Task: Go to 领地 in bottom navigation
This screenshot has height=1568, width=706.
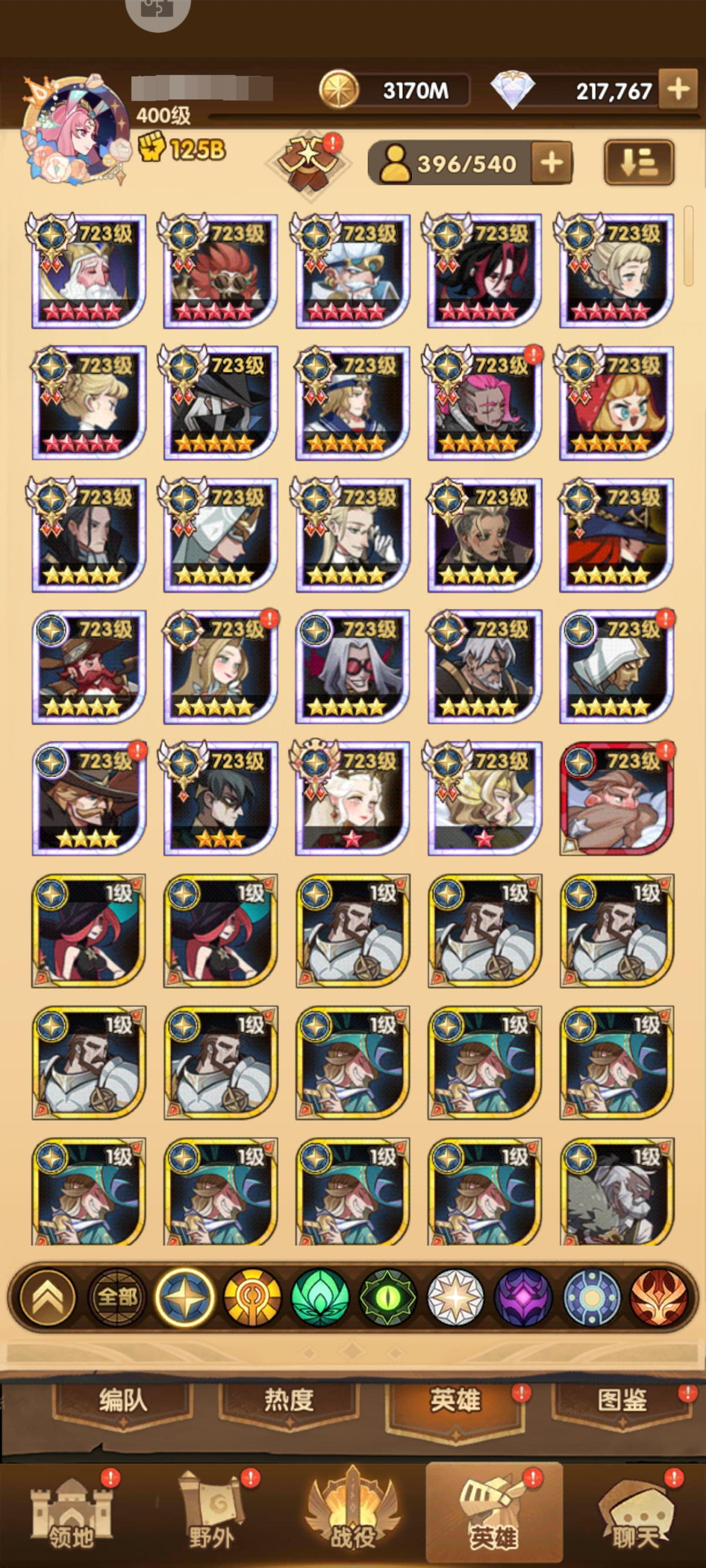Action: tap(72, 1516)
